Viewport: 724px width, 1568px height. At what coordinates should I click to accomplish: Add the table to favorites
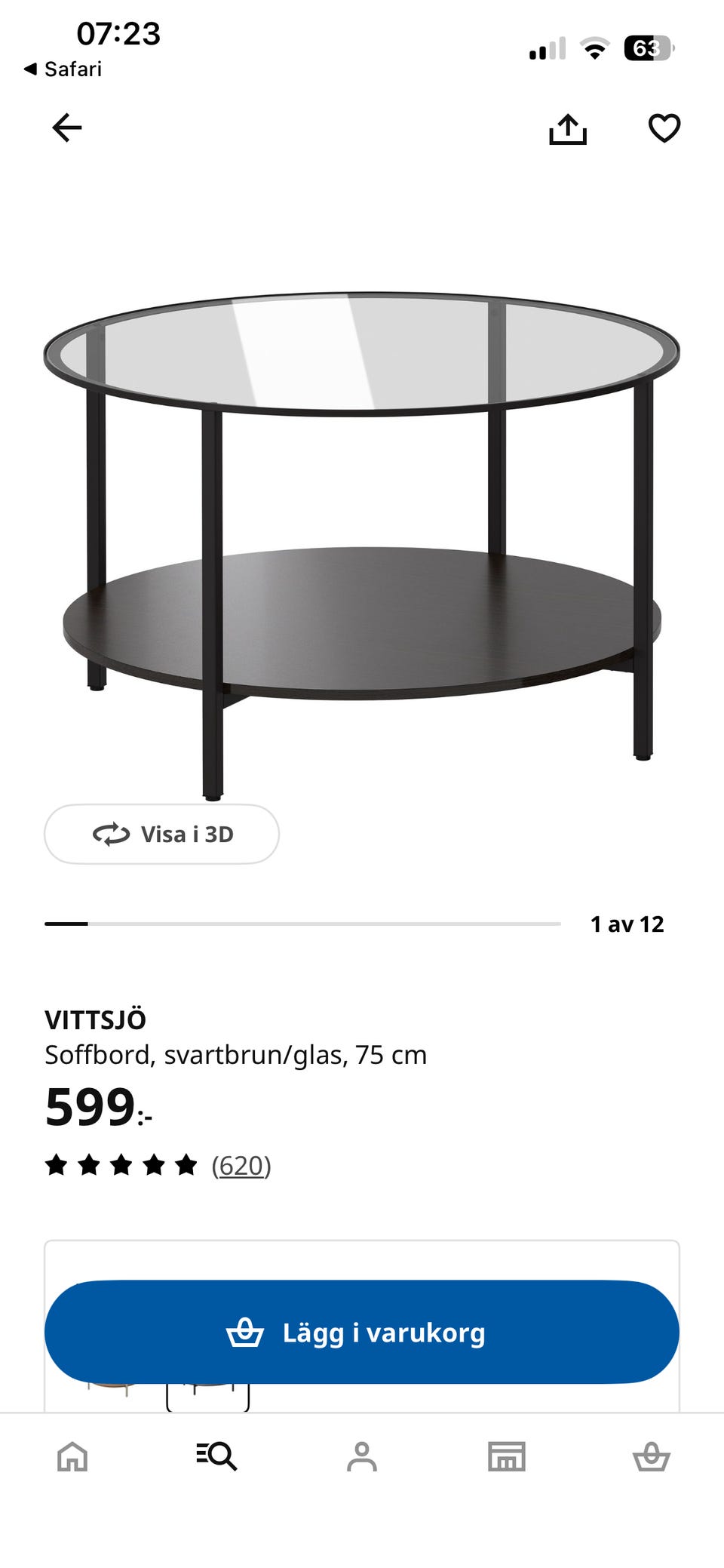click(x=664, y=128)
